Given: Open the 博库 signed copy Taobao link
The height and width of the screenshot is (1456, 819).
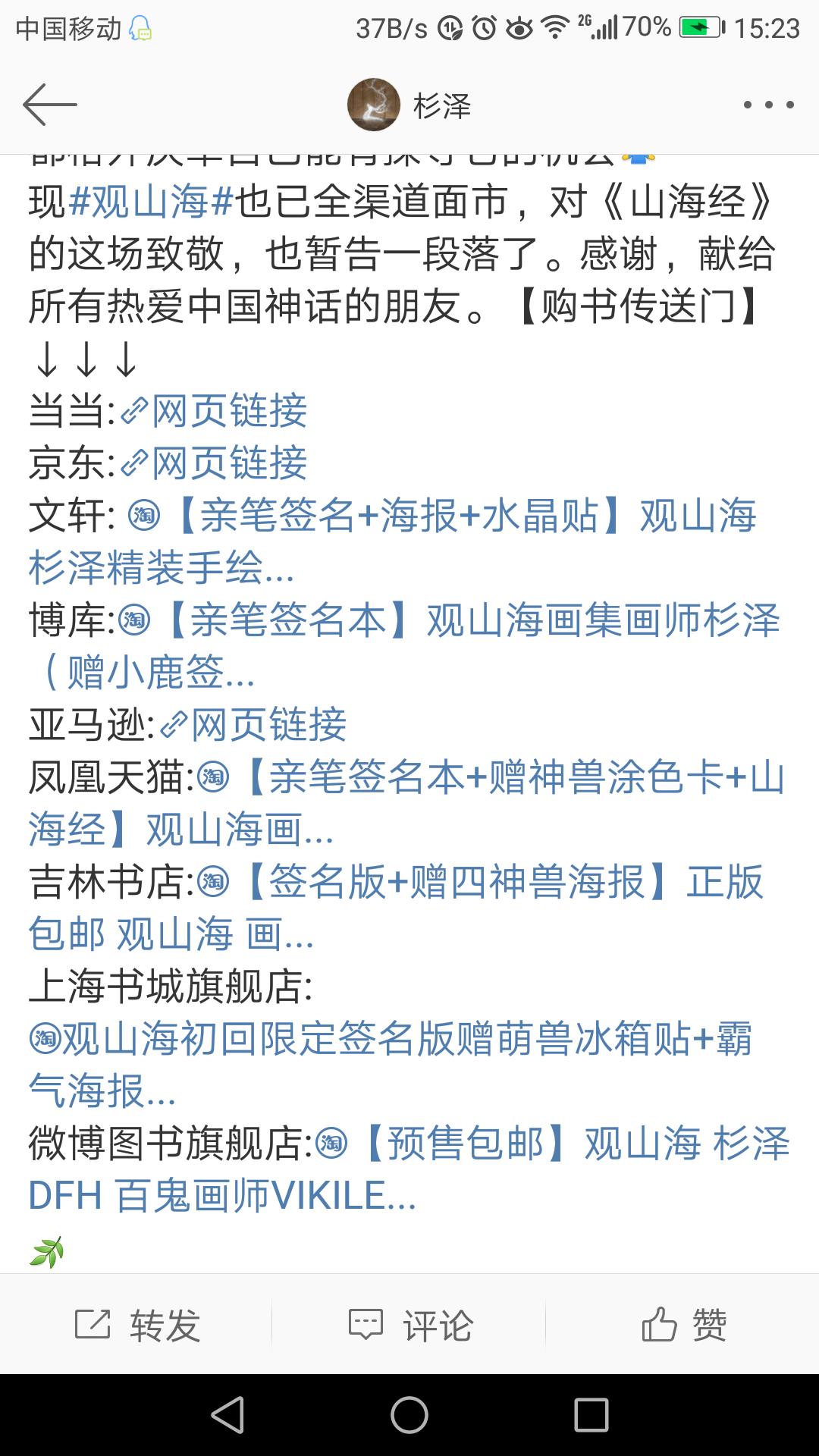Looking at the screenshot, I should point(404,646).
